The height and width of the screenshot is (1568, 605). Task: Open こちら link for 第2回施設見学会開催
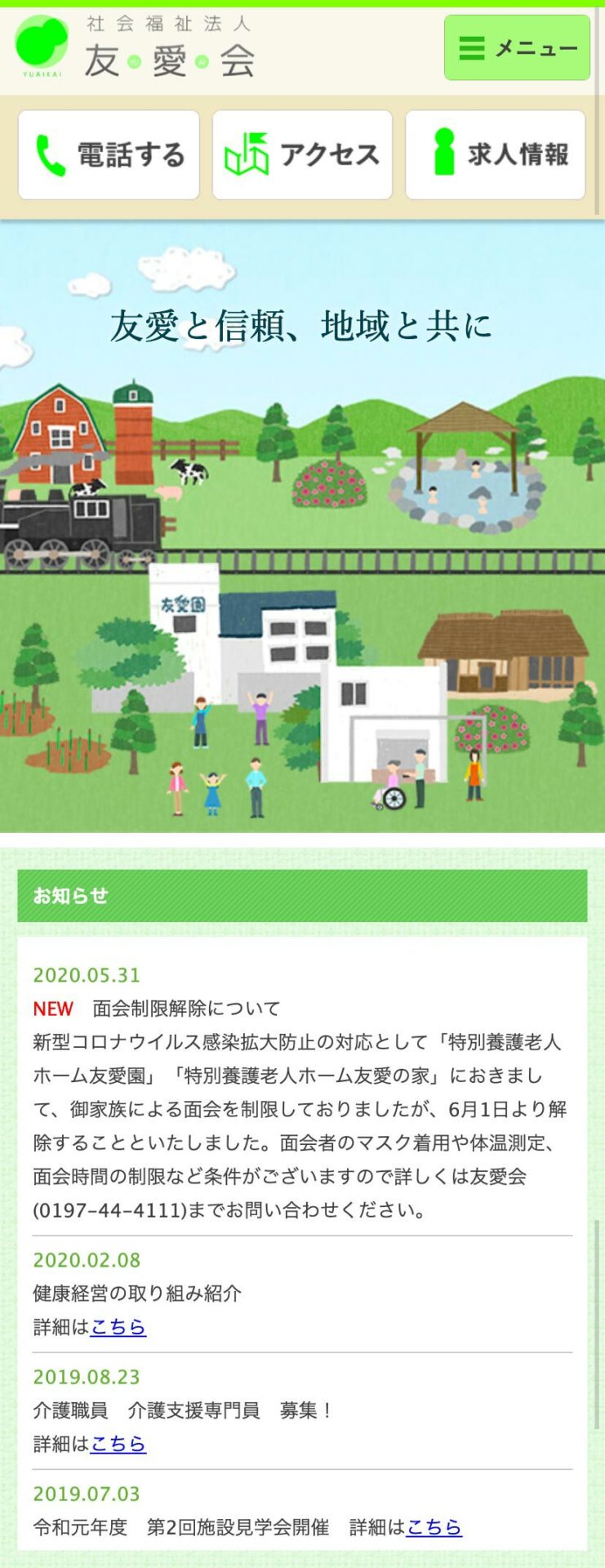pos(434,1527)
